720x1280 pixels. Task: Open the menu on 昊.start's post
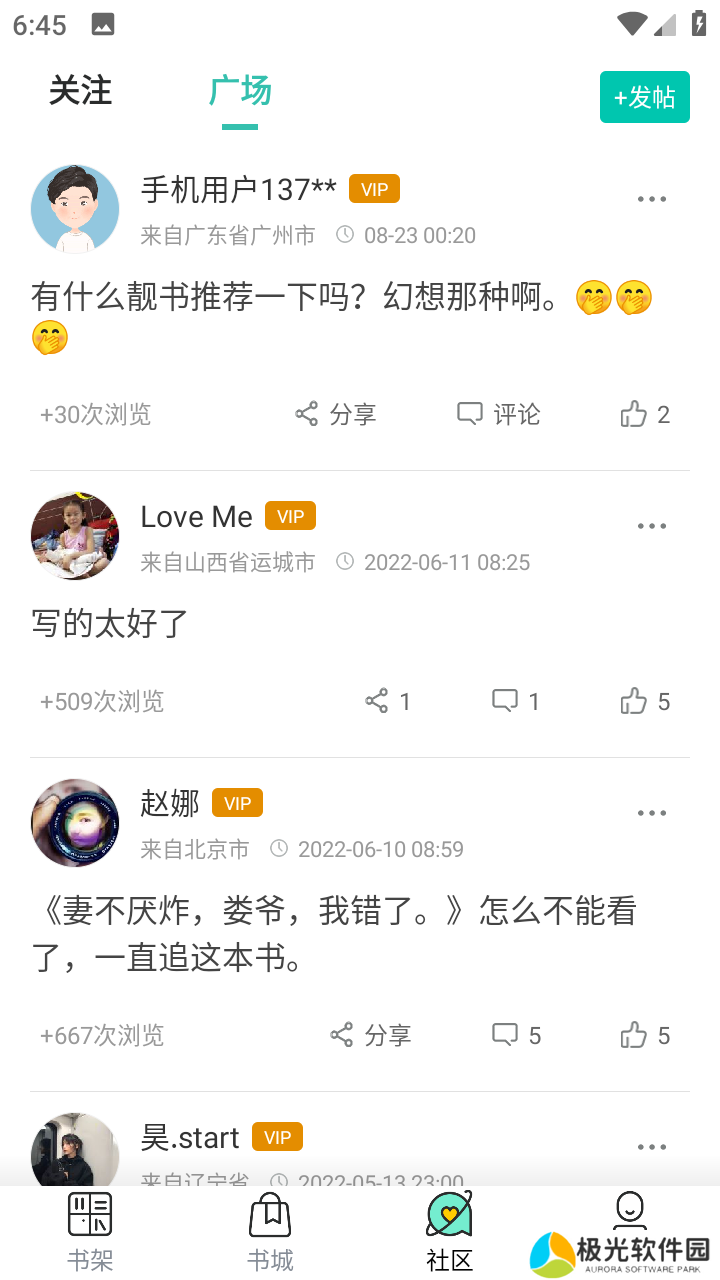[652, 1147]
